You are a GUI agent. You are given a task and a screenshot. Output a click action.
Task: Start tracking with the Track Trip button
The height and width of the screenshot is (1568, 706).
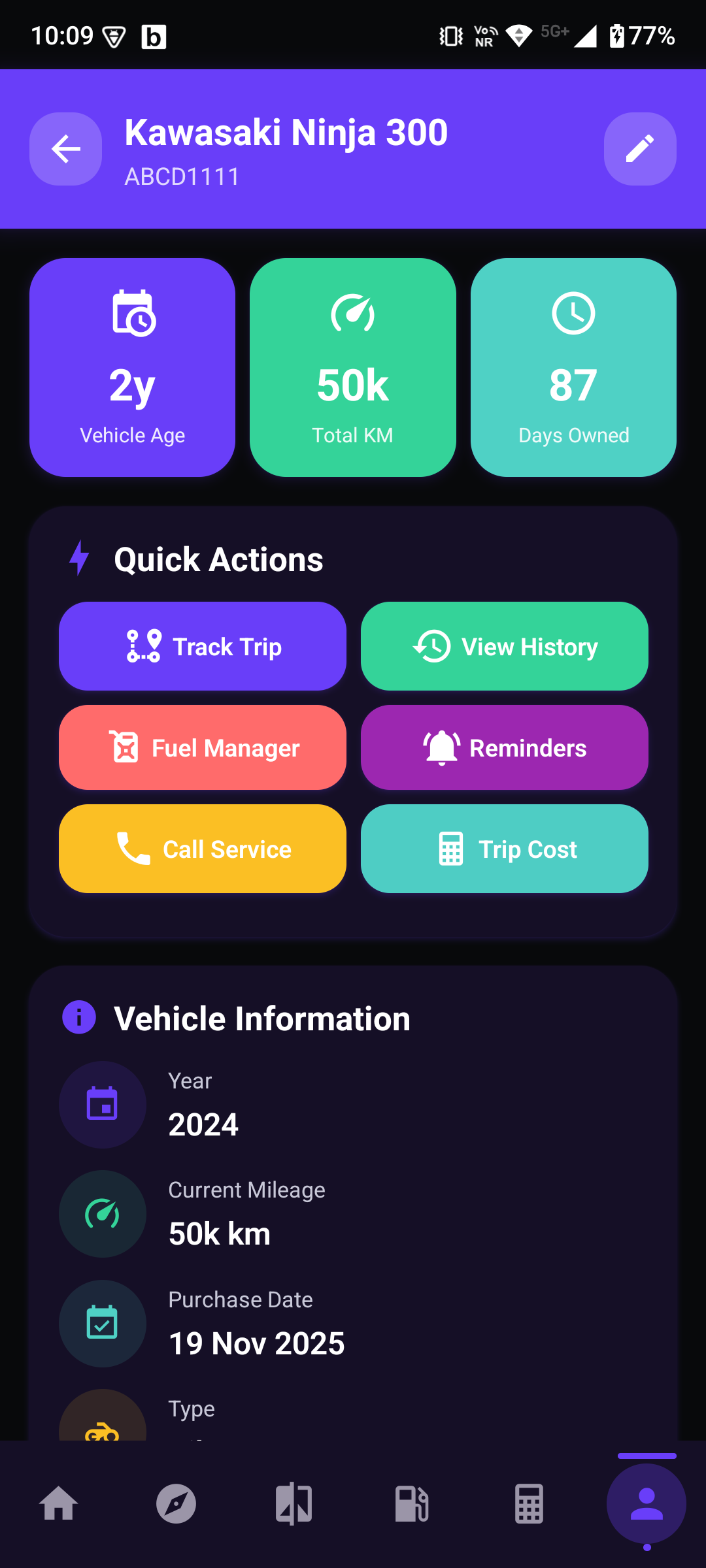coord(203,646)
